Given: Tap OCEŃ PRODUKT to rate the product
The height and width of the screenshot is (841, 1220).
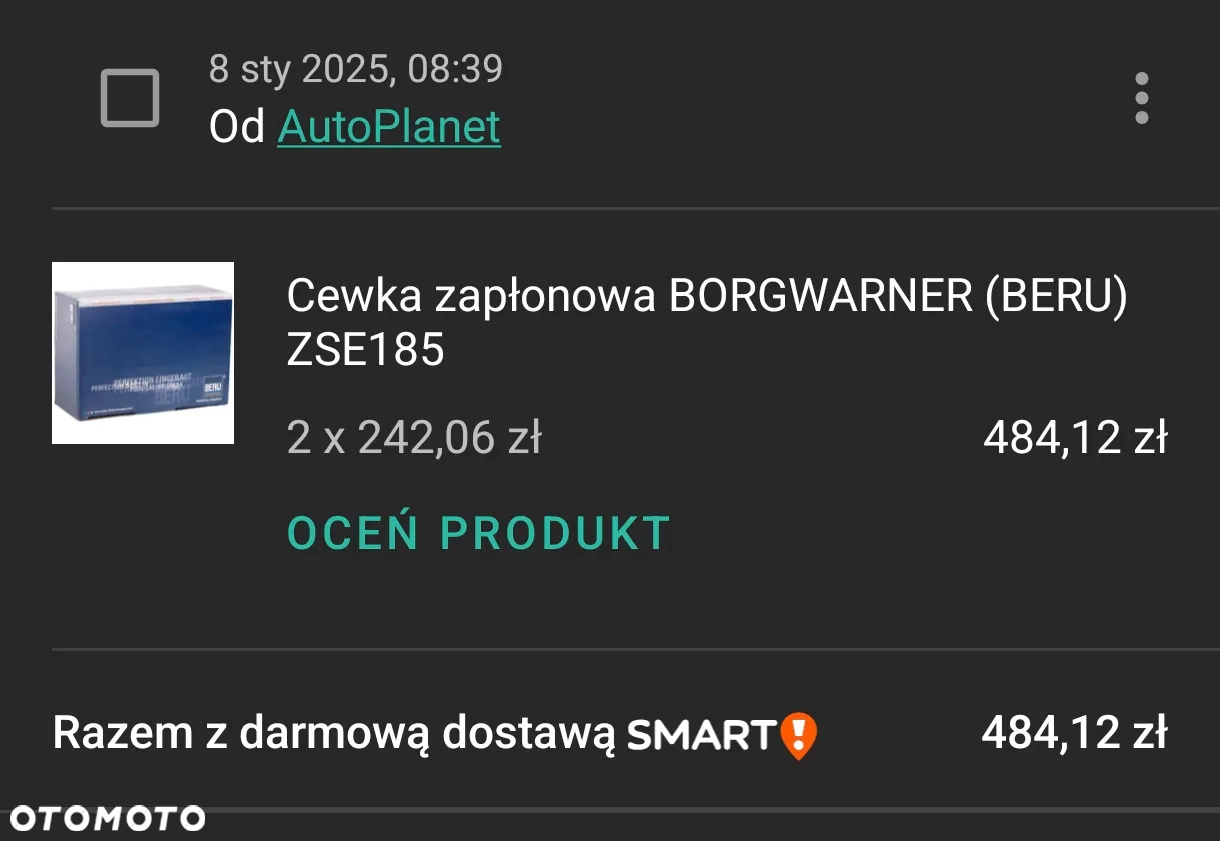Looking at the screenshot, I should 478,533.
